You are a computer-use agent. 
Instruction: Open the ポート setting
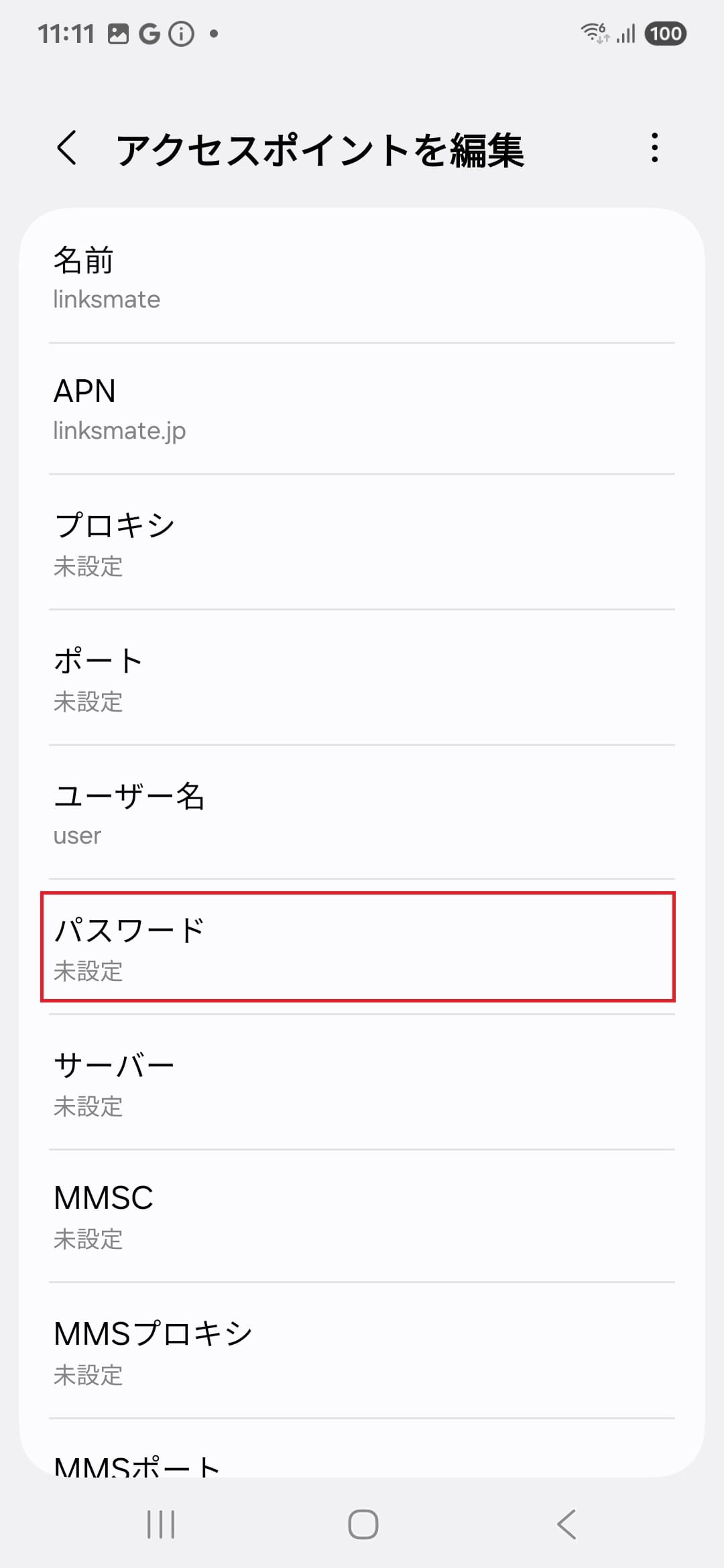point(362,677)
